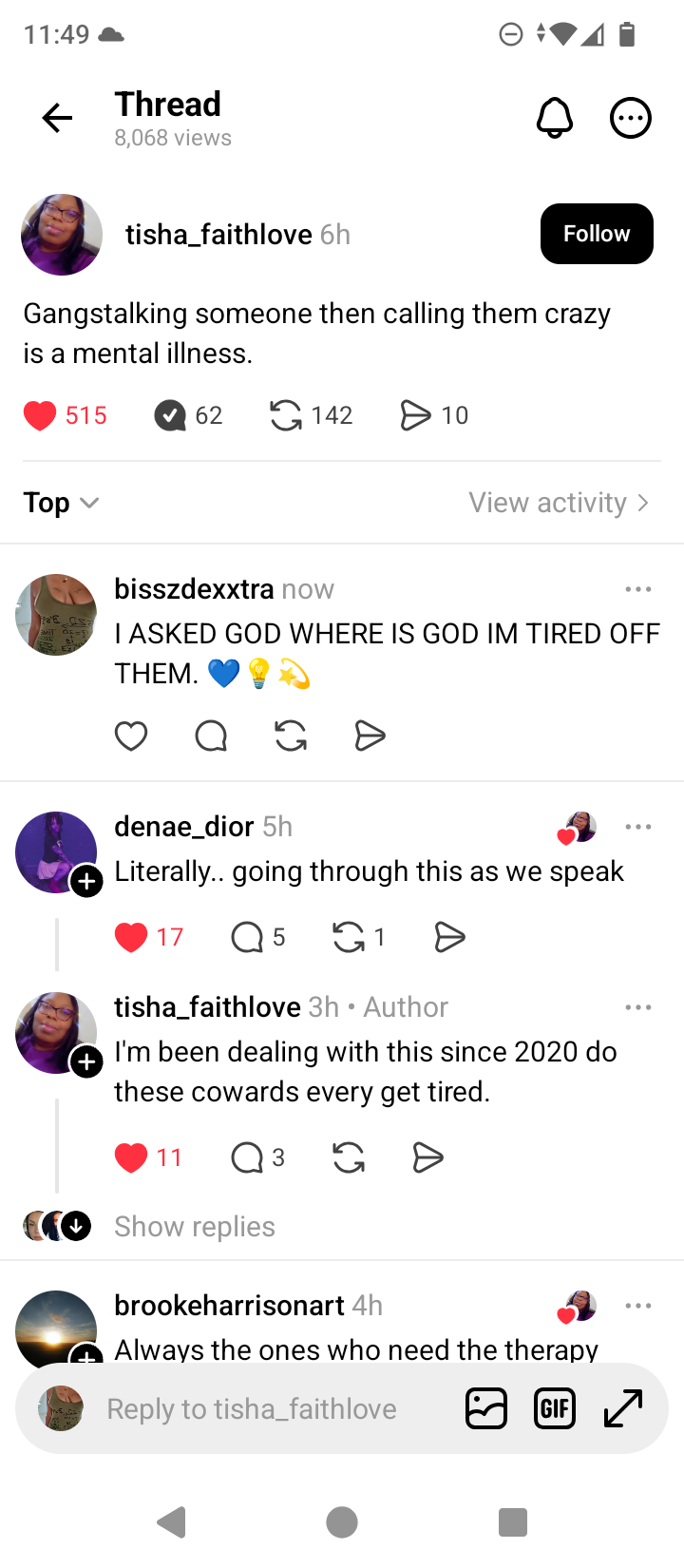
Task: Open the thread's more options menu
Action: 630,118
